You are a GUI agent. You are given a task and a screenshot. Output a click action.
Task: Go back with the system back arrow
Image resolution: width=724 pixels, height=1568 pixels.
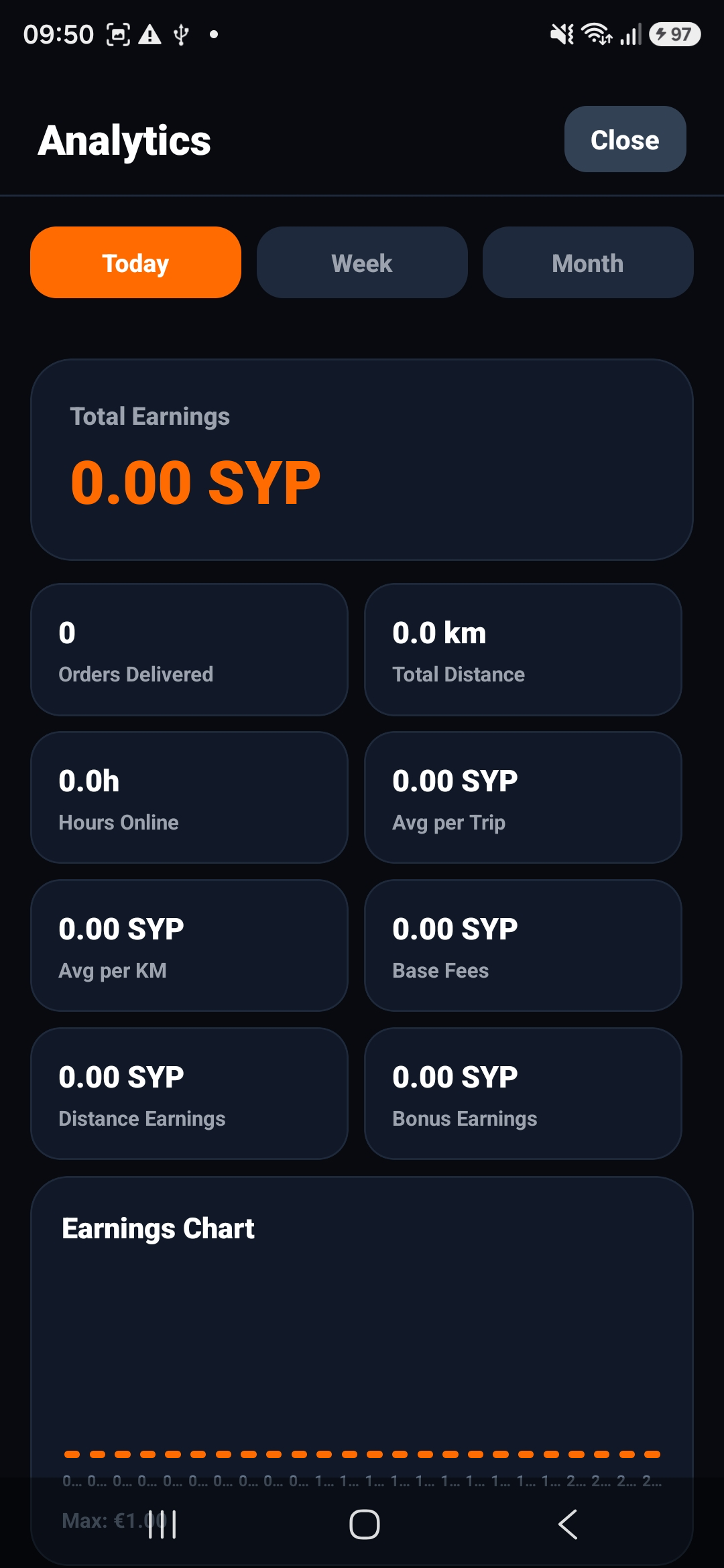coord(568,1524)
